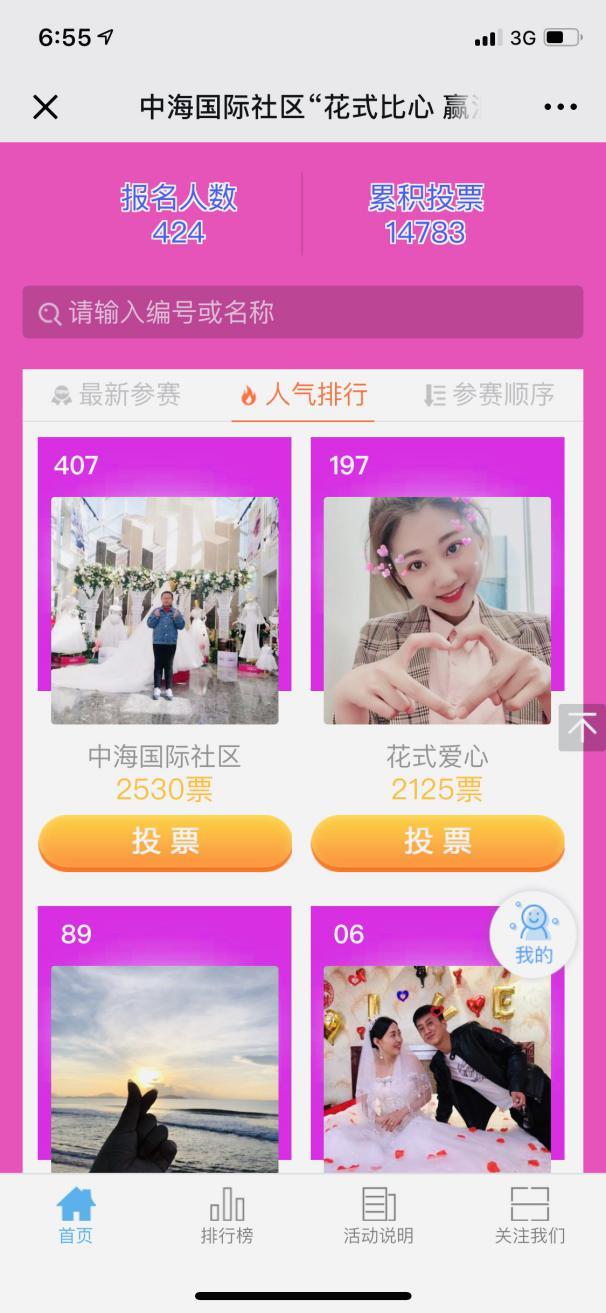Tap the 请输入编号或名称 search field
This screenshot has height=1313, width=606.
[302, 312]
